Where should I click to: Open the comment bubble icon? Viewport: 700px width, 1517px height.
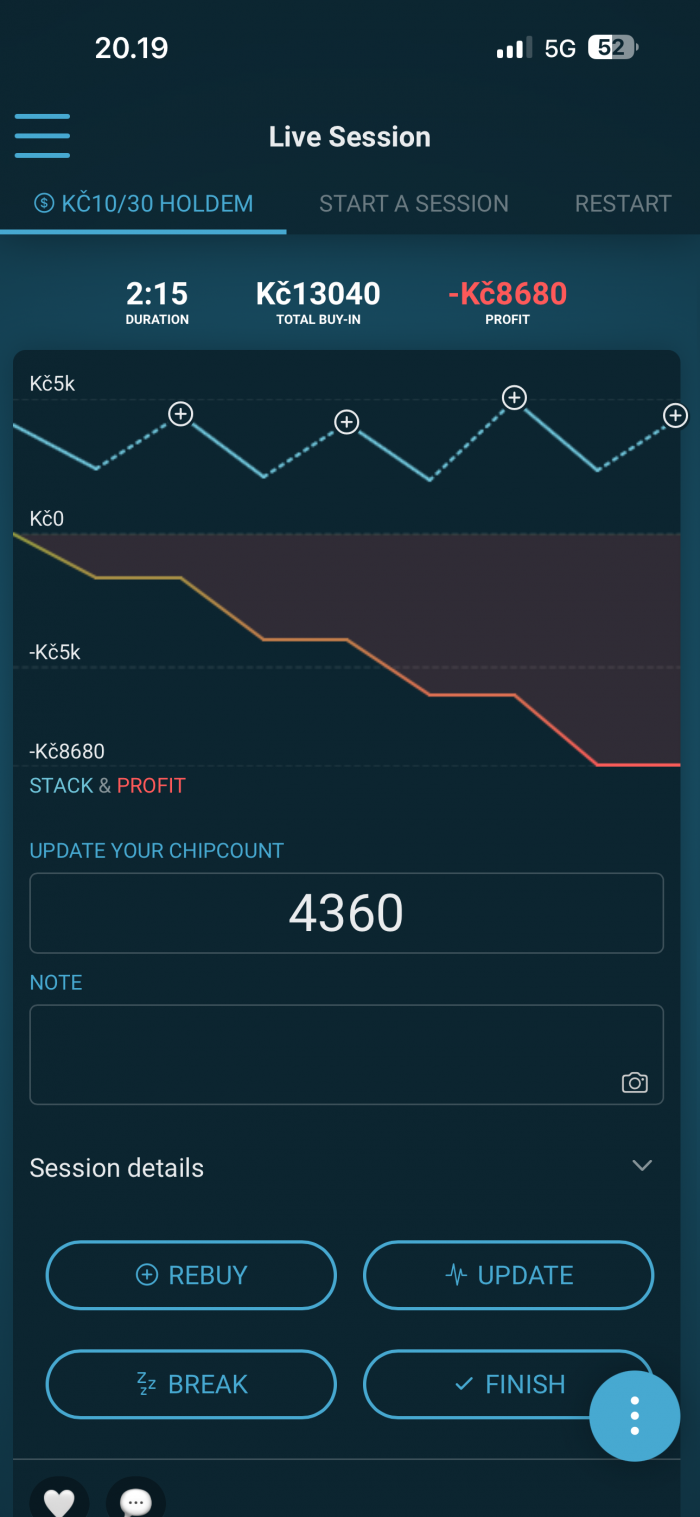(135, 1500)
